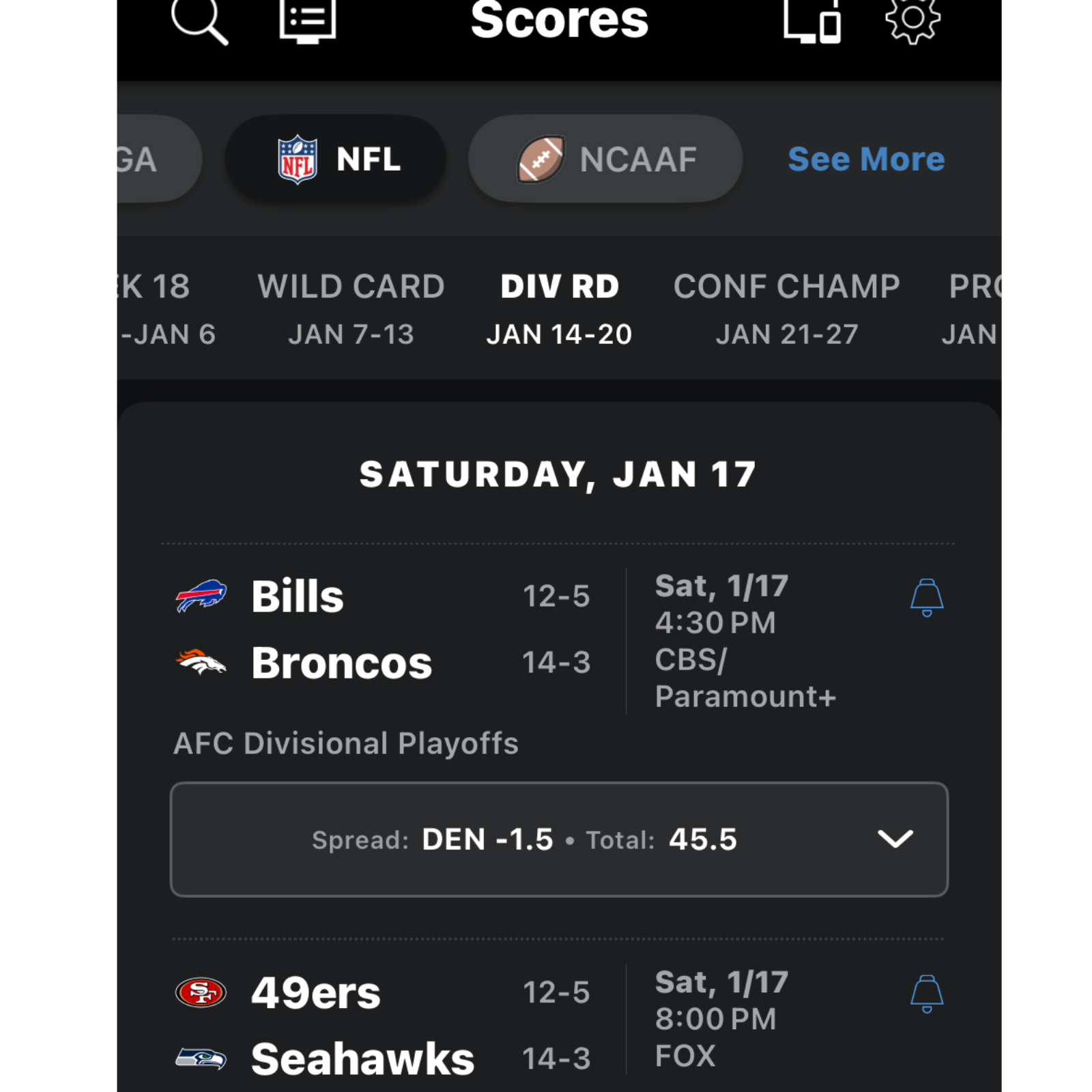Image resolution: width=1092 pixels, height=1092 pixels.
Task: Open the search icon
Action: coord(199,20)
